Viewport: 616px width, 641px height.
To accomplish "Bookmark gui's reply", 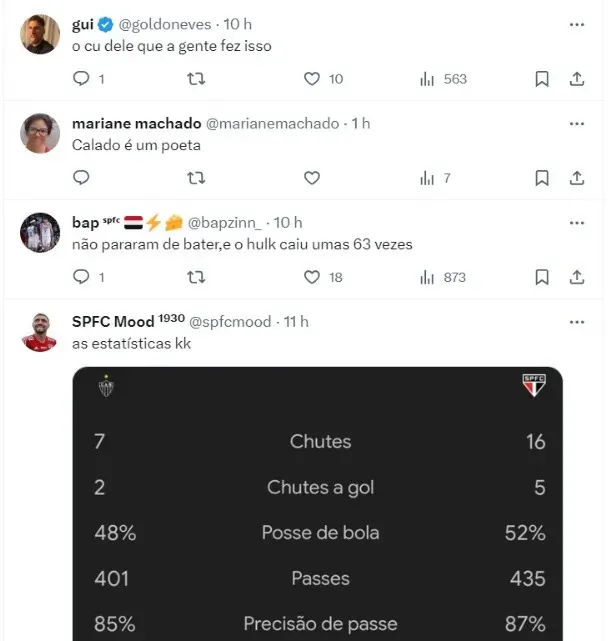I will pyautogui.click(x=541, y=78).
